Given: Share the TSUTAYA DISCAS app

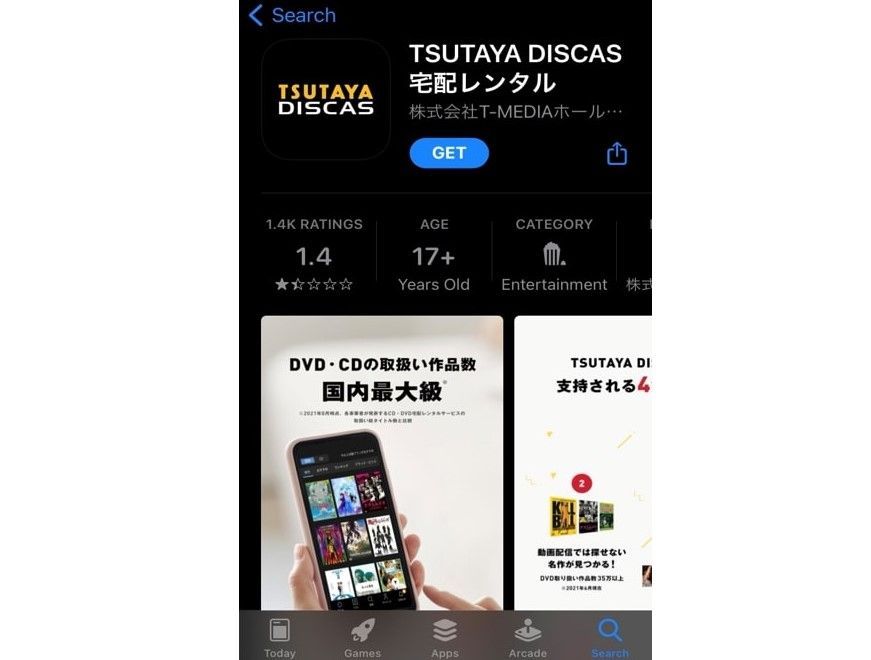Looking at the screenshot, I should coord(617,153).
